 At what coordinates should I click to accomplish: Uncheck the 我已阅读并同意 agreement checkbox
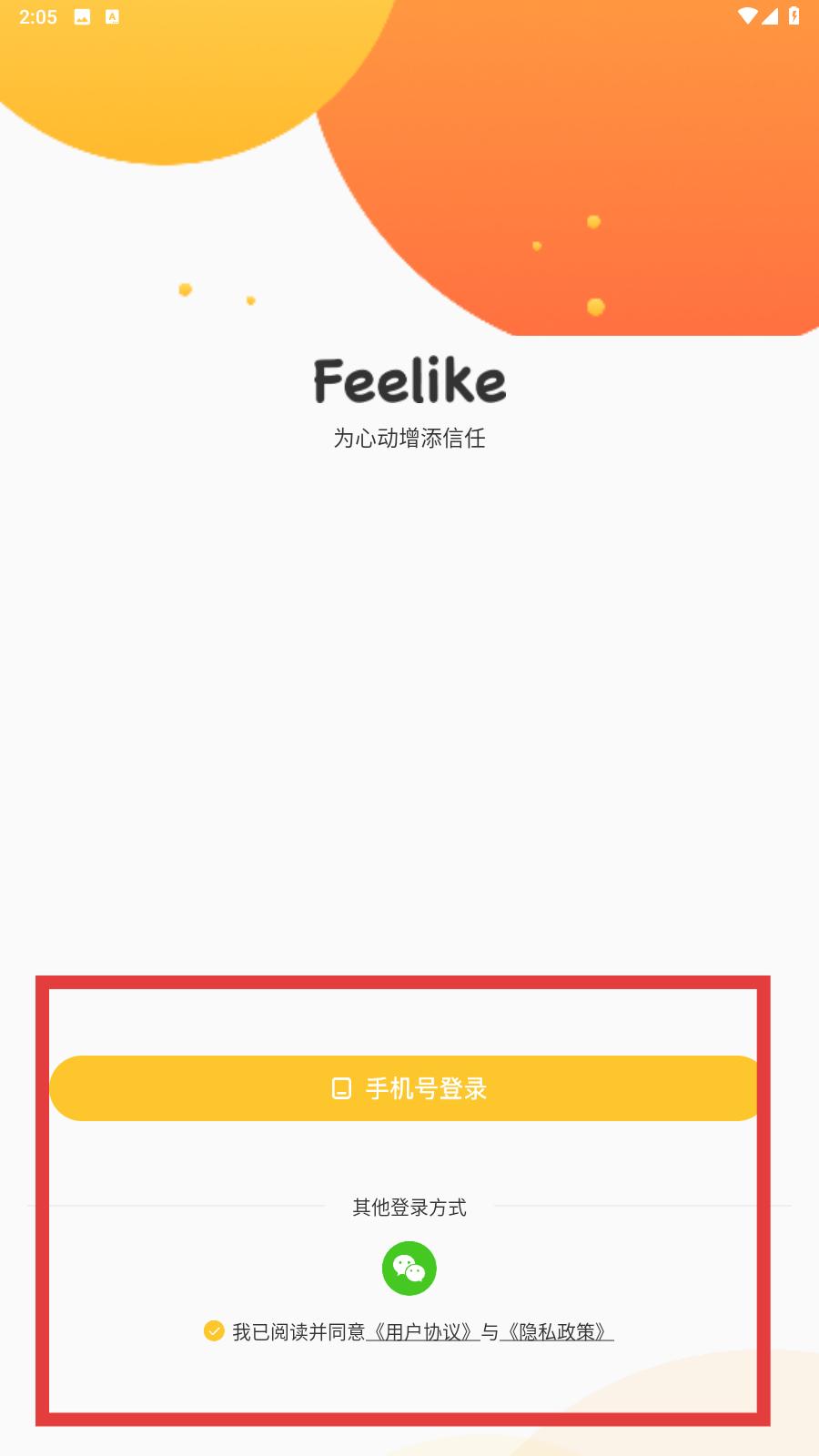214,1331
